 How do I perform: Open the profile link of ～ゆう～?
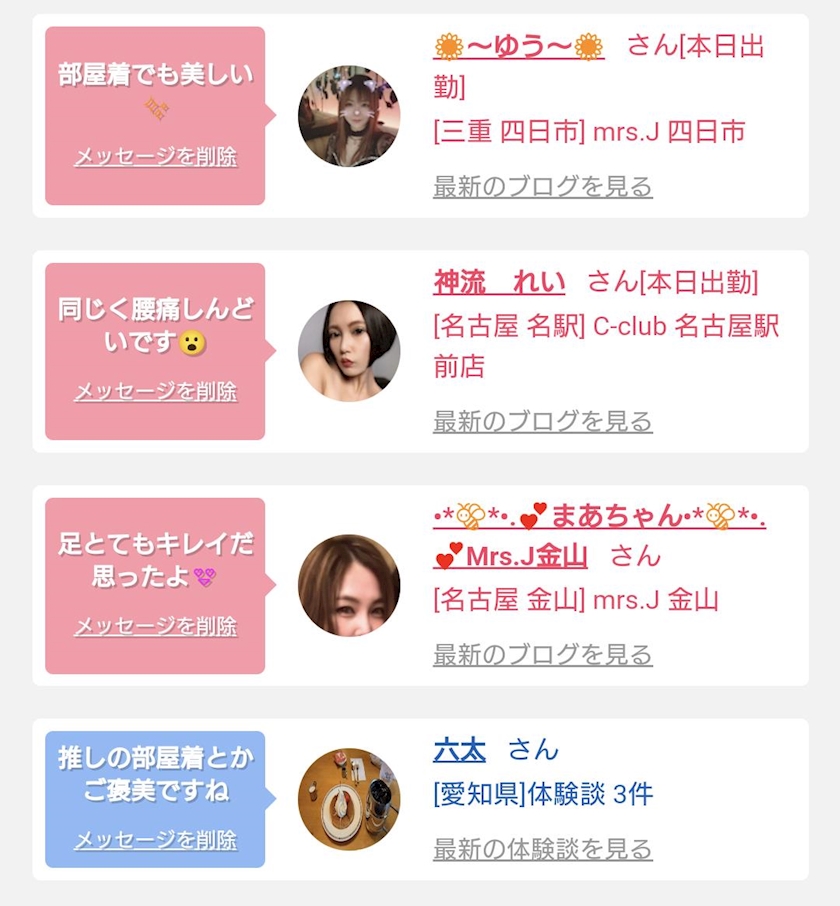point(519,47)
